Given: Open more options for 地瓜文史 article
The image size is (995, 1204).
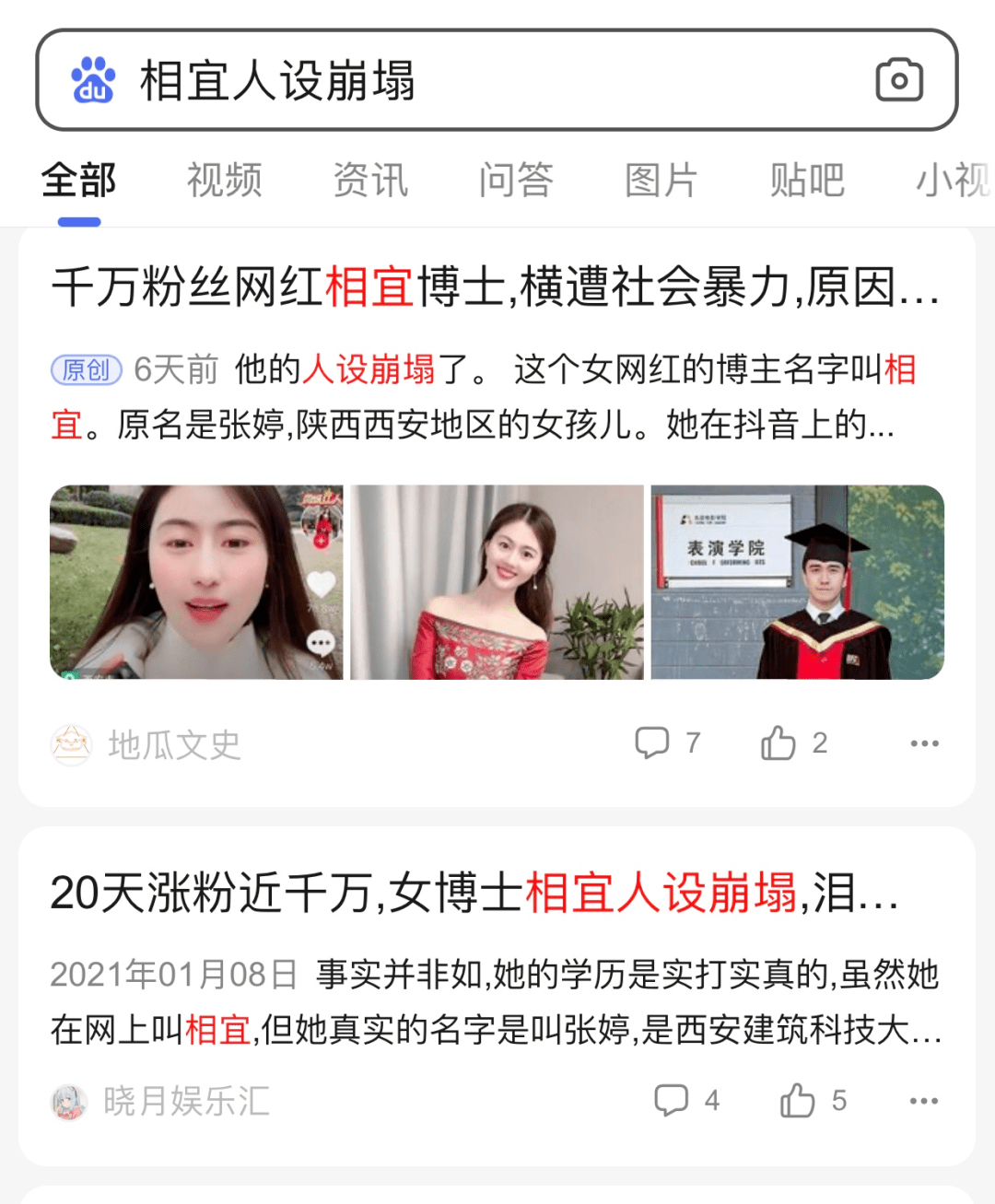Looking at the screenshot, I should coord(924,743).
